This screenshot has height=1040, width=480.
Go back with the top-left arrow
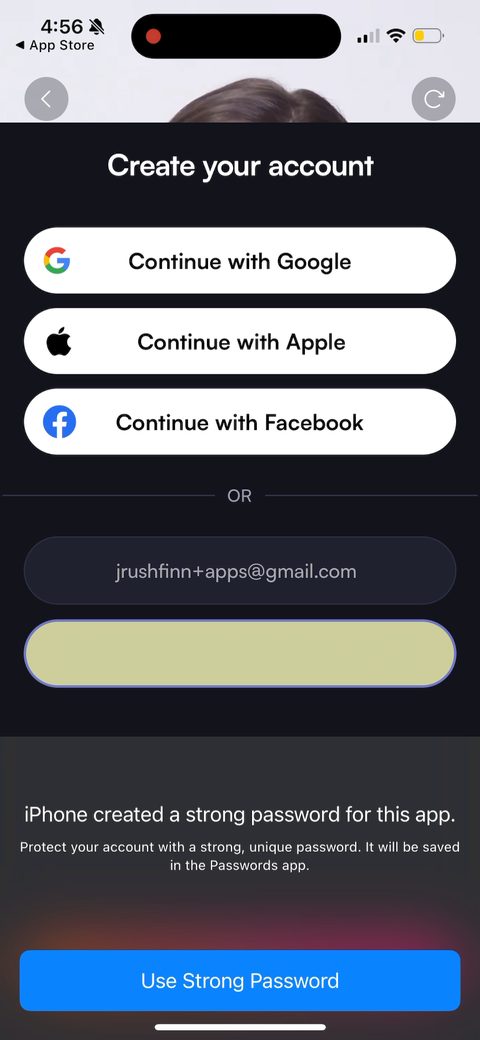(46, 99)
